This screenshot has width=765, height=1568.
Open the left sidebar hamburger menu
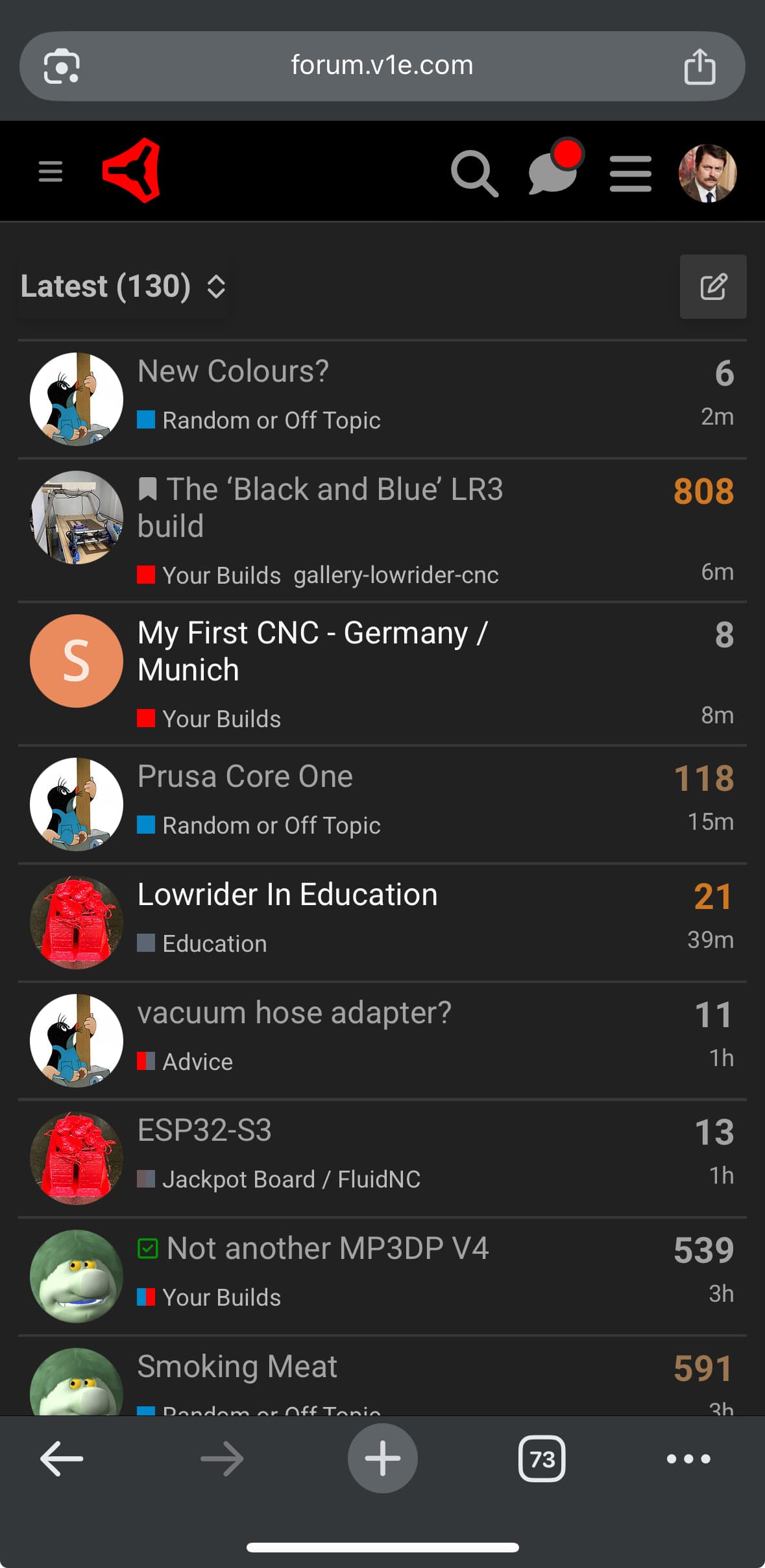50,171
